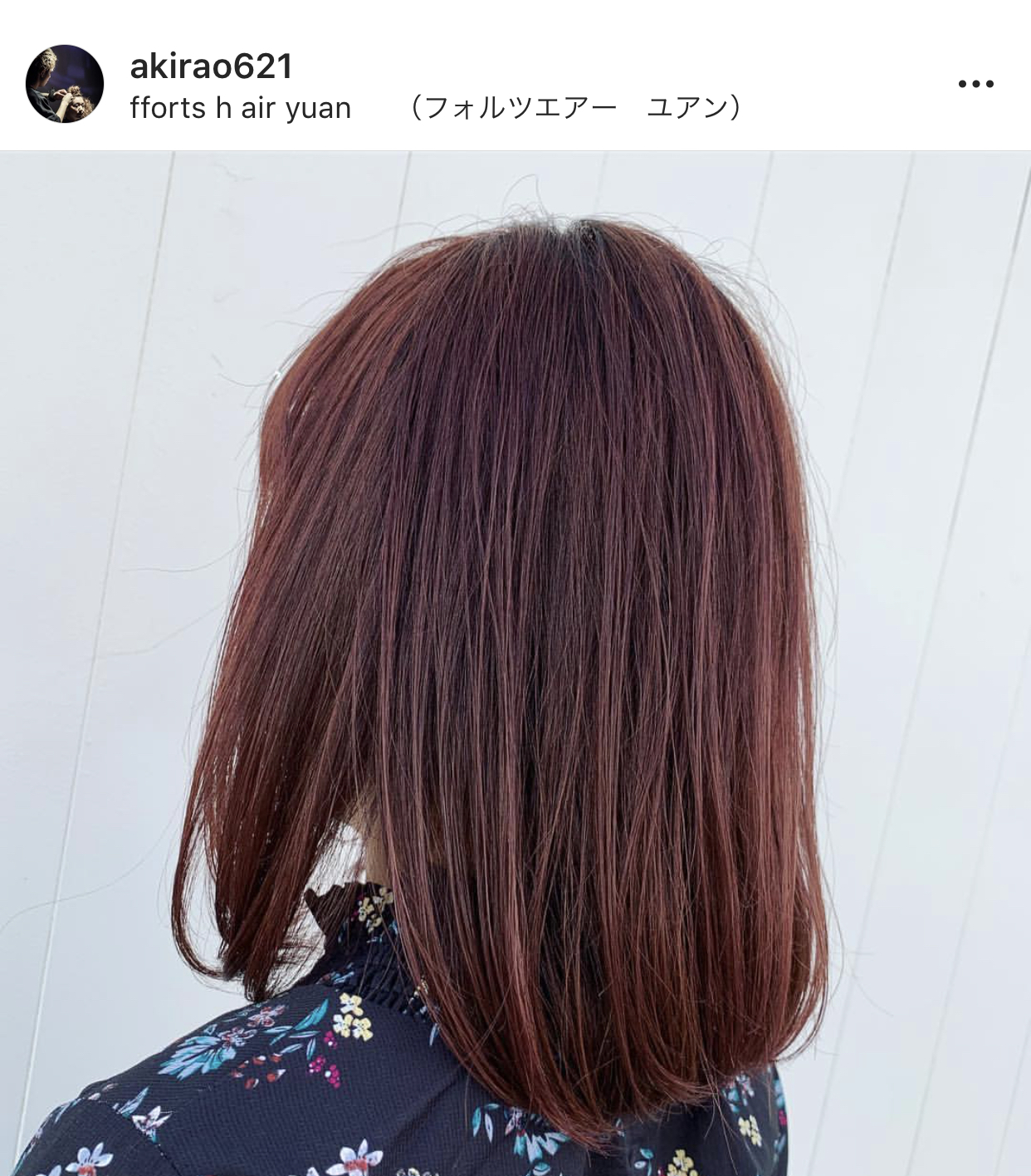1031x1176 pixels.
Task: Open the akirao621 username link
Action: (x=212, y=66)
